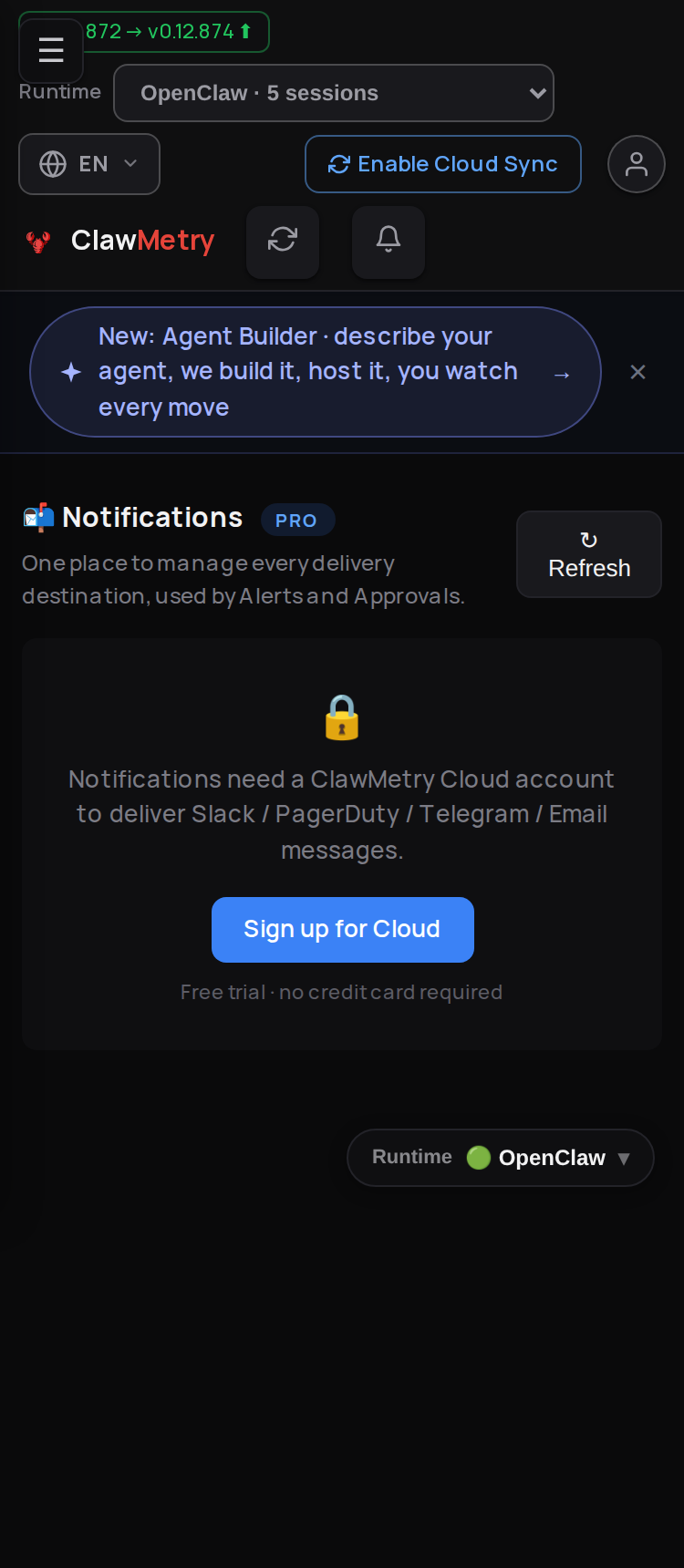
Task: Expand the bottom Runtime OpenClaw switcher
Action: [501, 1158]
